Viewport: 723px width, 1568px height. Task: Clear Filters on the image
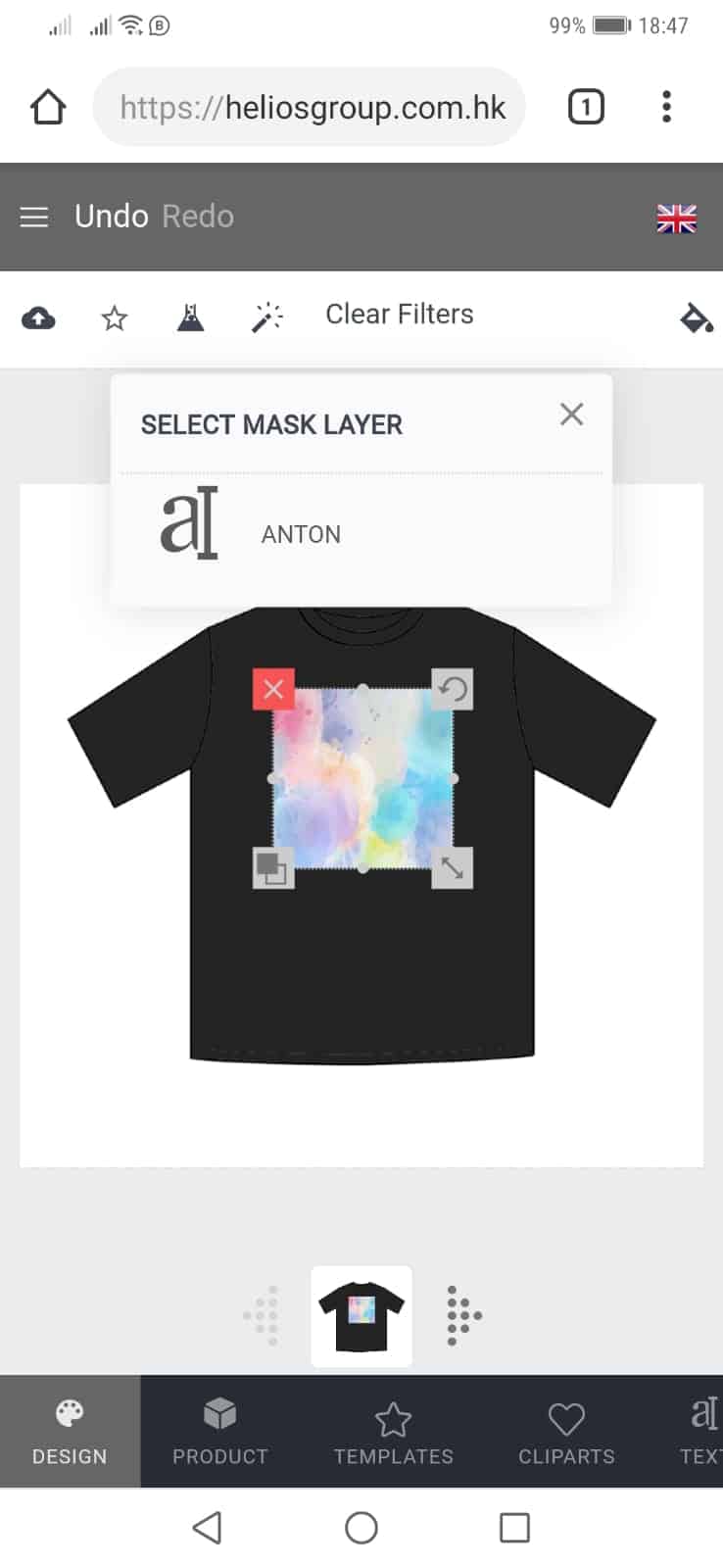400,314
